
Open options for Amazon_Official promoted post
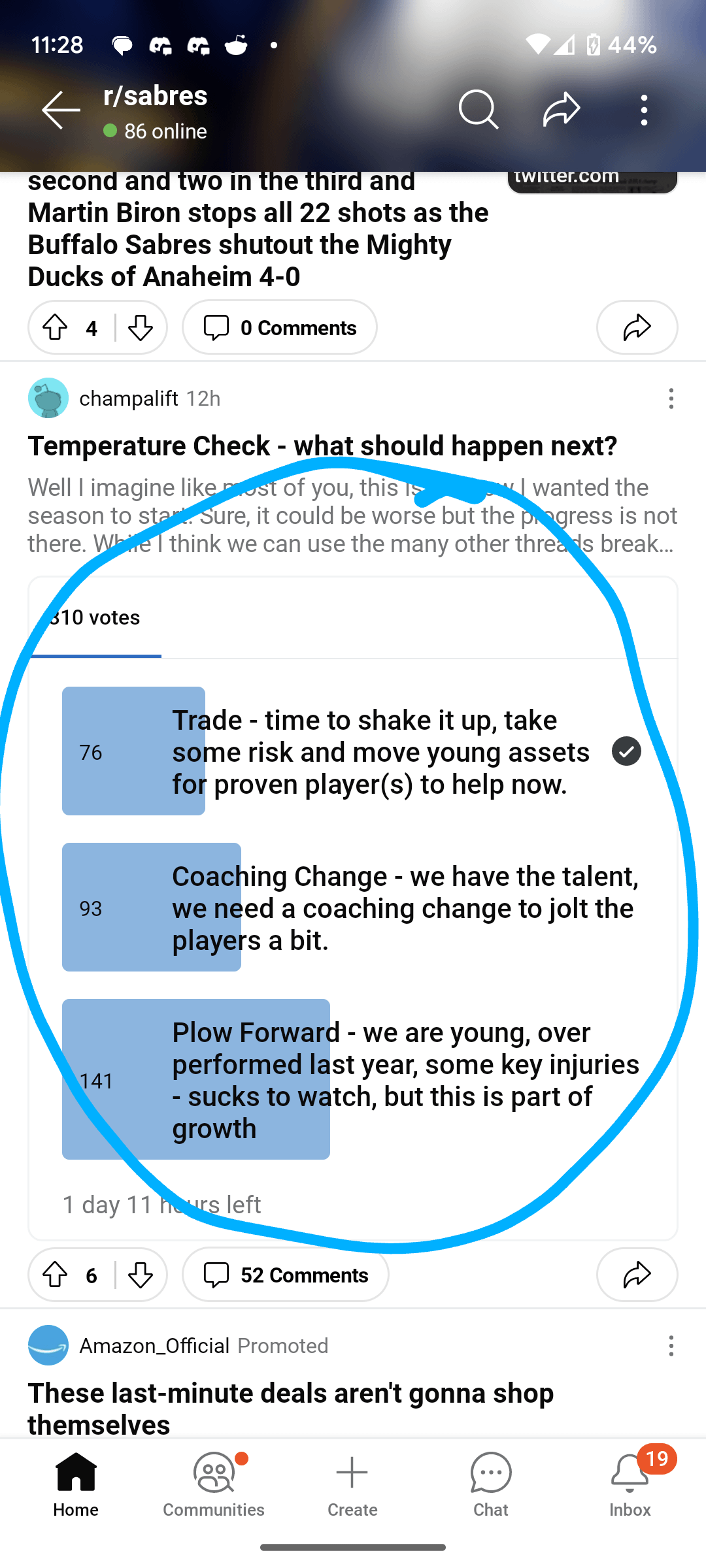tap(671, 1345)
